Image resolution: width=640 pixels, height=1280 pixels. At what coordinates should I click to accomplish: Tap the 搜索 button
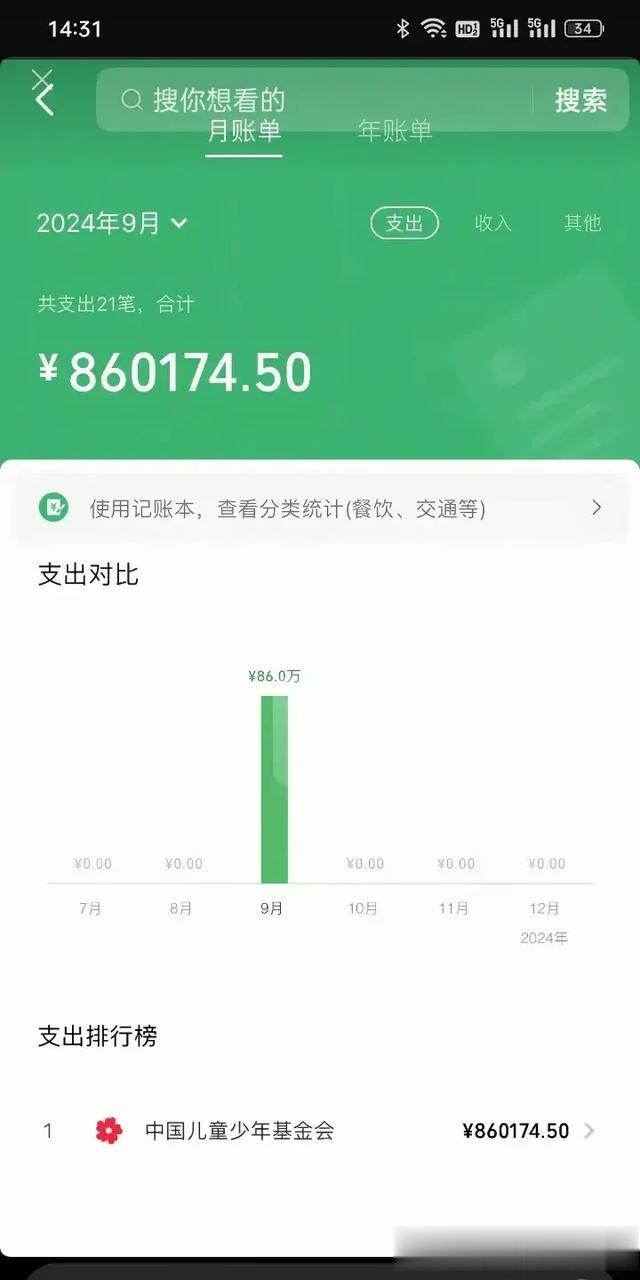pos(581,100)
